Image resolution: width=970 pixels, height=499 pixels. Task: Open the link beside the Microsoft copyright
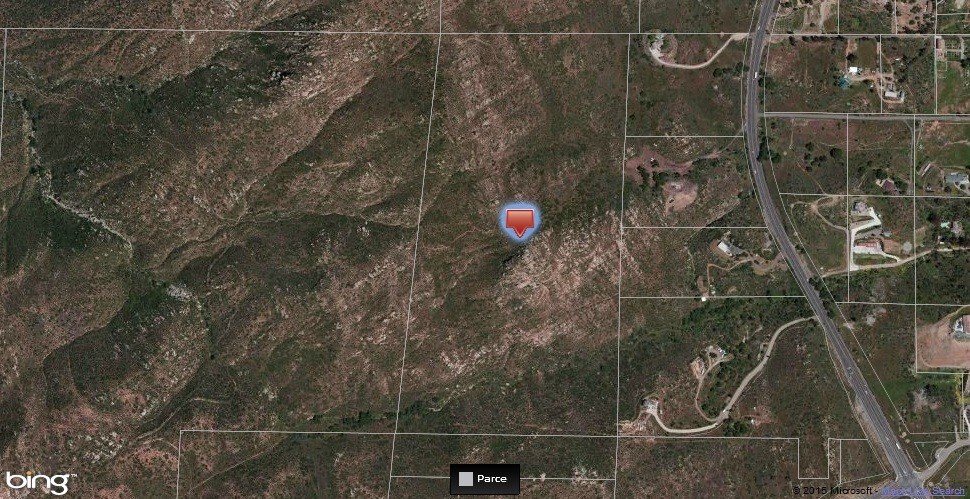pyautogui.click(x=925, y=491)
